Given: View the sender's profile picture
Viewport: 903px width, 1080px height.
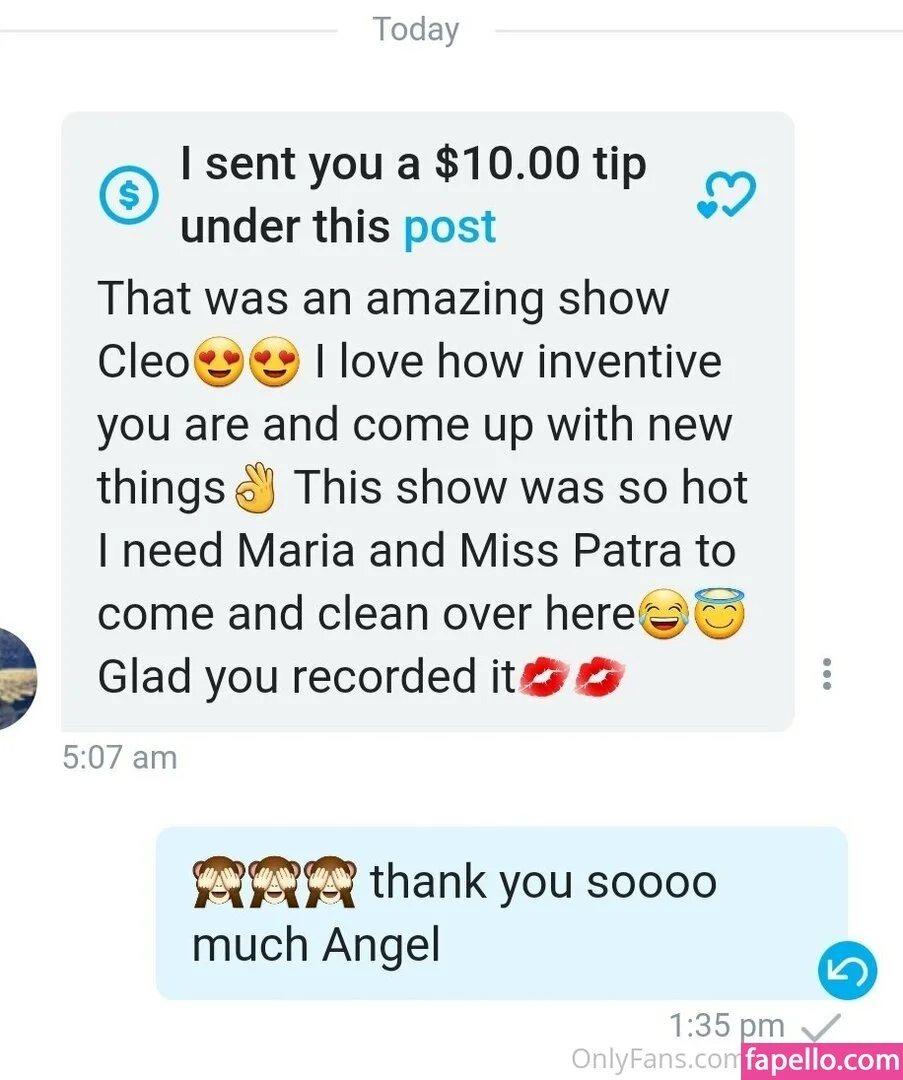Looking at the screenshot, I should coord(15,677).
